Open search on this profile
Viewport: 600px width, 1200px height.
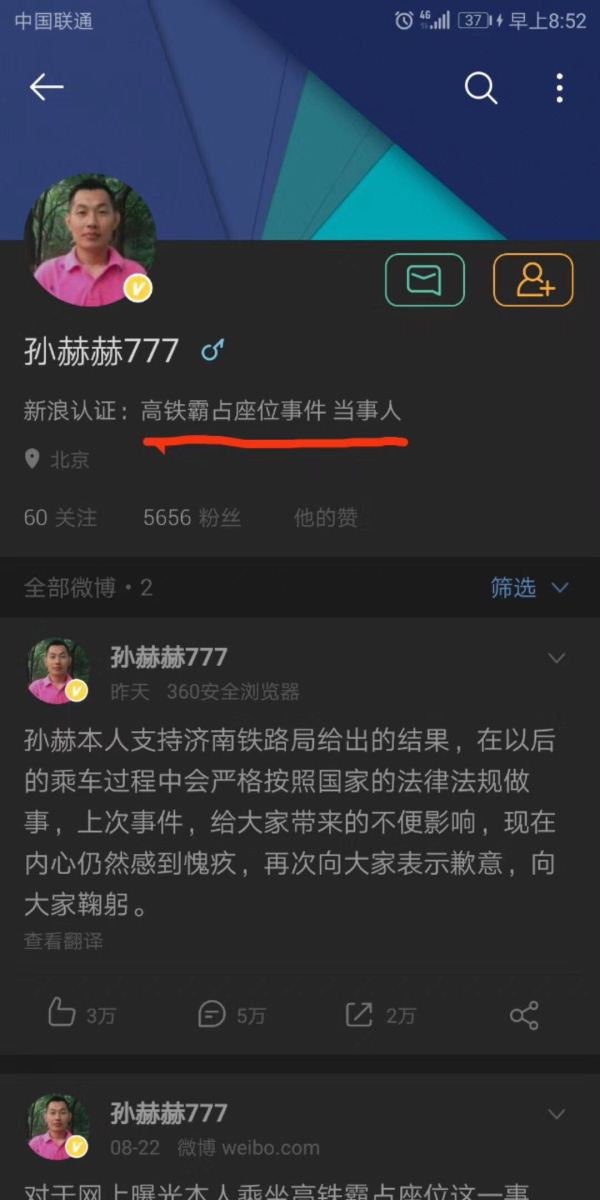480,88
